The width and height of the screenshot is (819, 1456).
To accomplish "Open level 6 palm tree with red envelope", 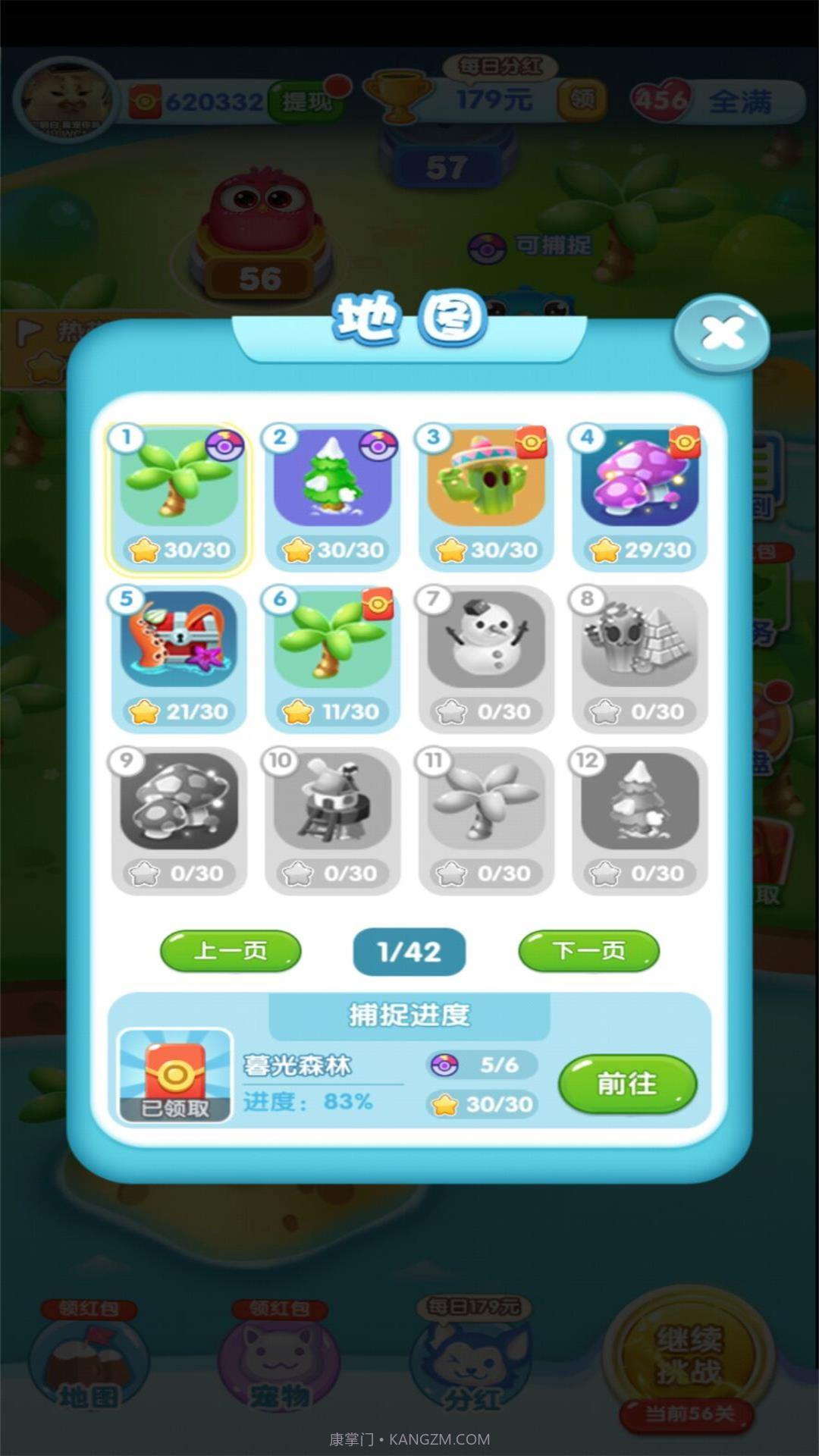I will [332, 654].
